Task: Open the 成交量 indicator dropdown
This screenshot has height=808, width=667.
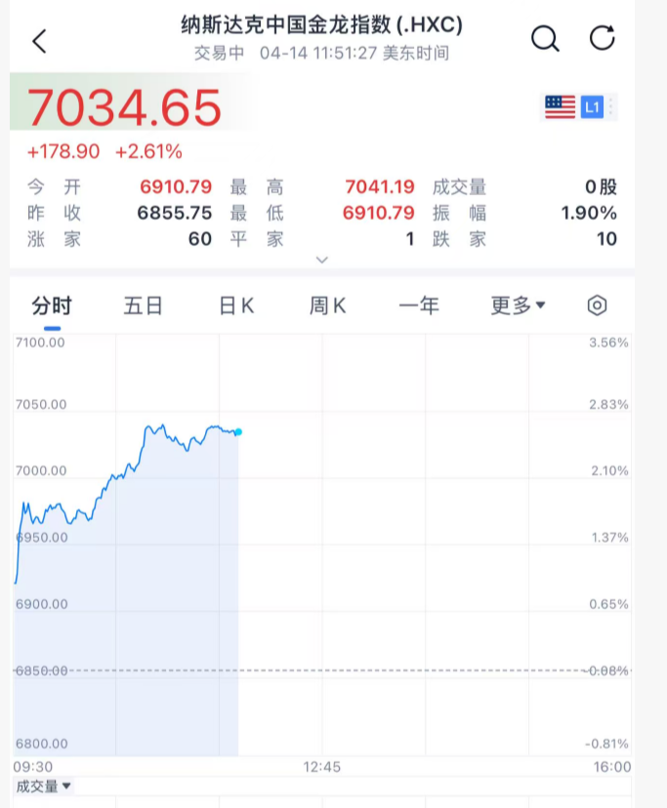Action: click(x=44, y=786)
